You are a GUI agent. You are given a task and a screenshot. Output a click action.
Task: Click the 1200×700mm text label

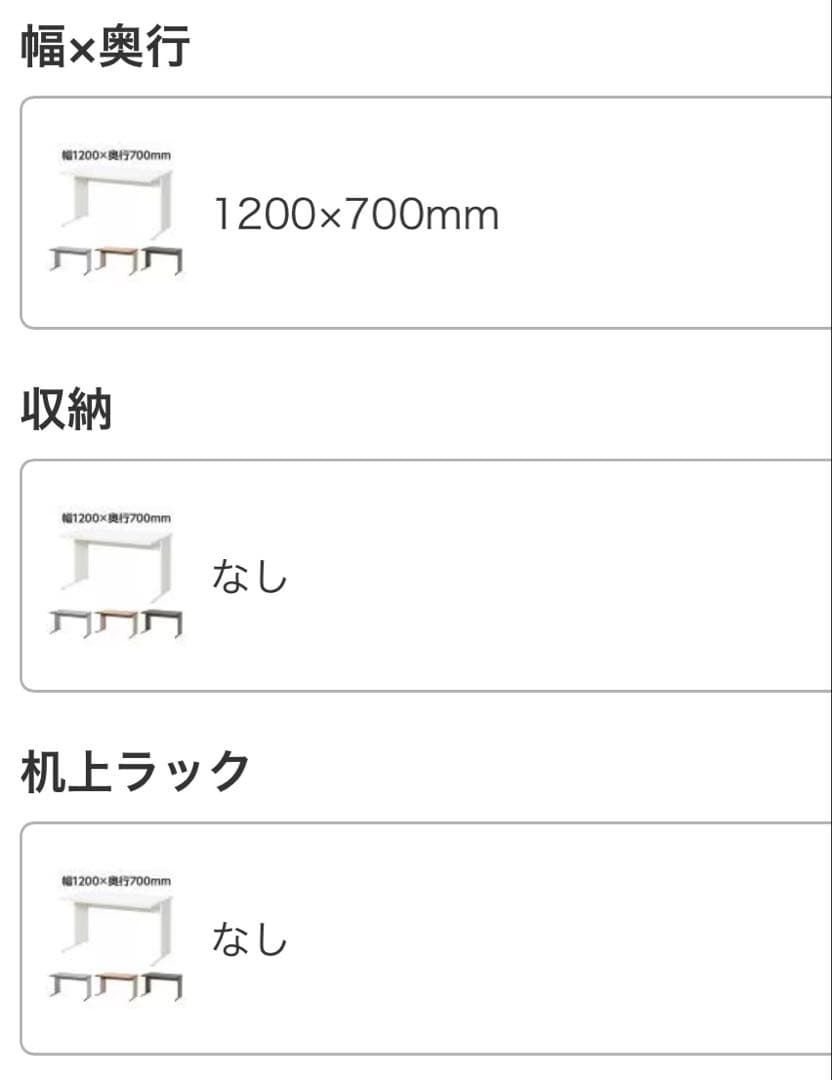tap(355, 211)
